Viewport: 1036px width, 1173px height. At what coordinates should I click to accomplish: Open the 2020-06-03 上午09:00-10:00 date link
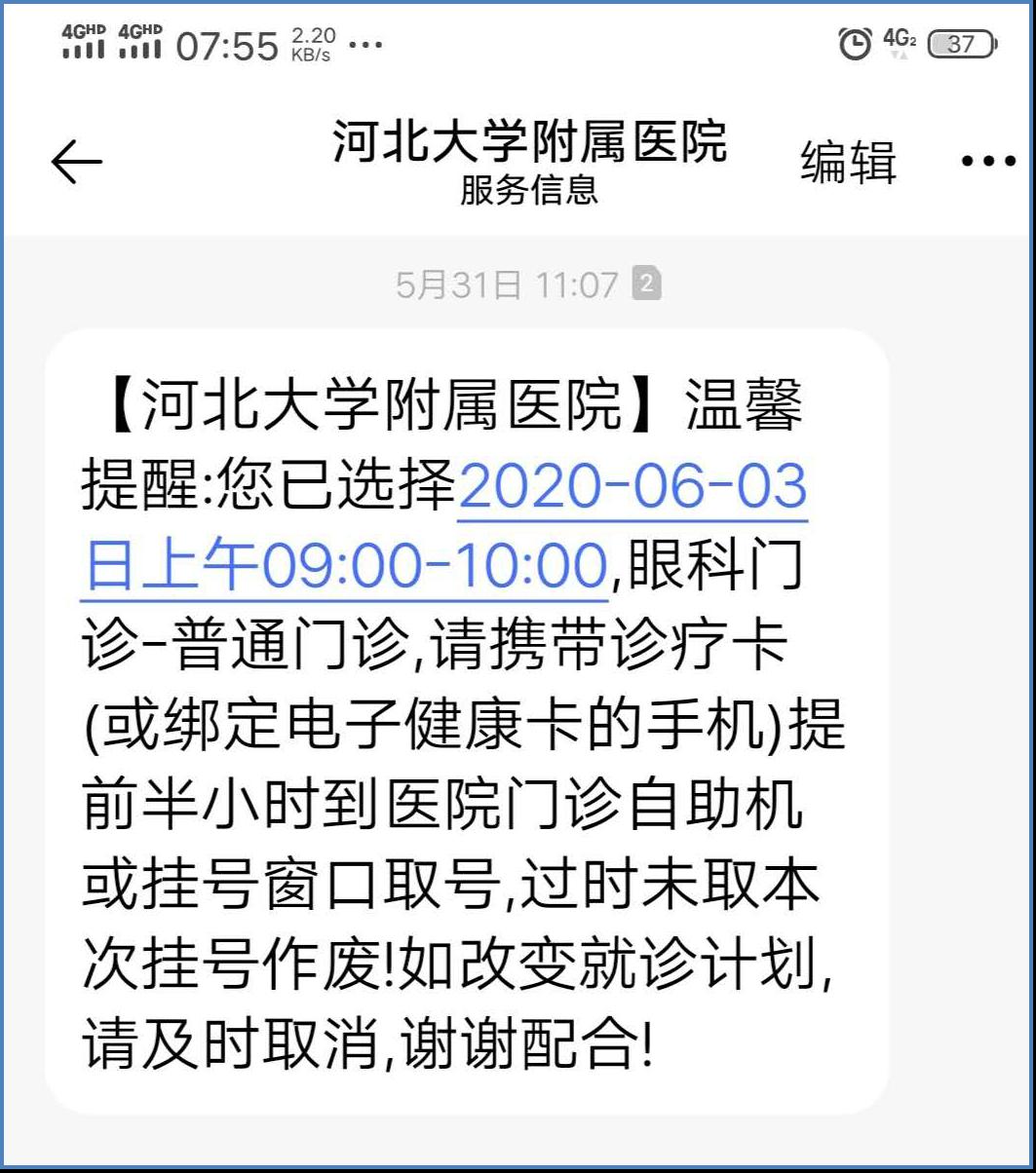click(x=632, y=487)
